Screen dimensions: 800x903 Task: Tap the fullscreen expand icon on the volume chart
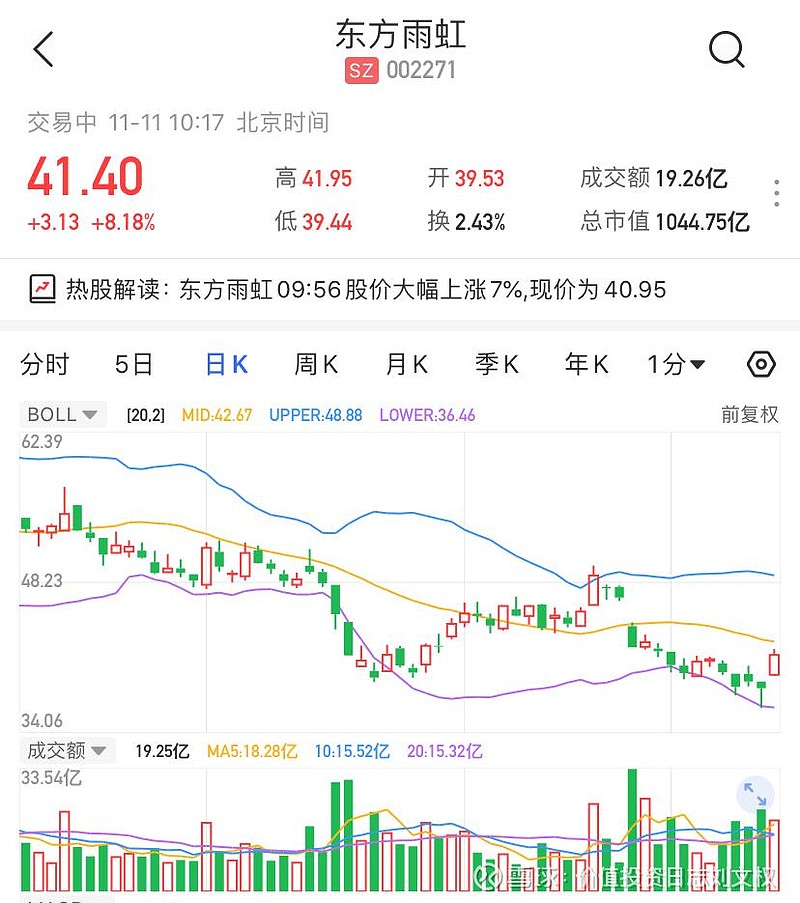point(753,793)
